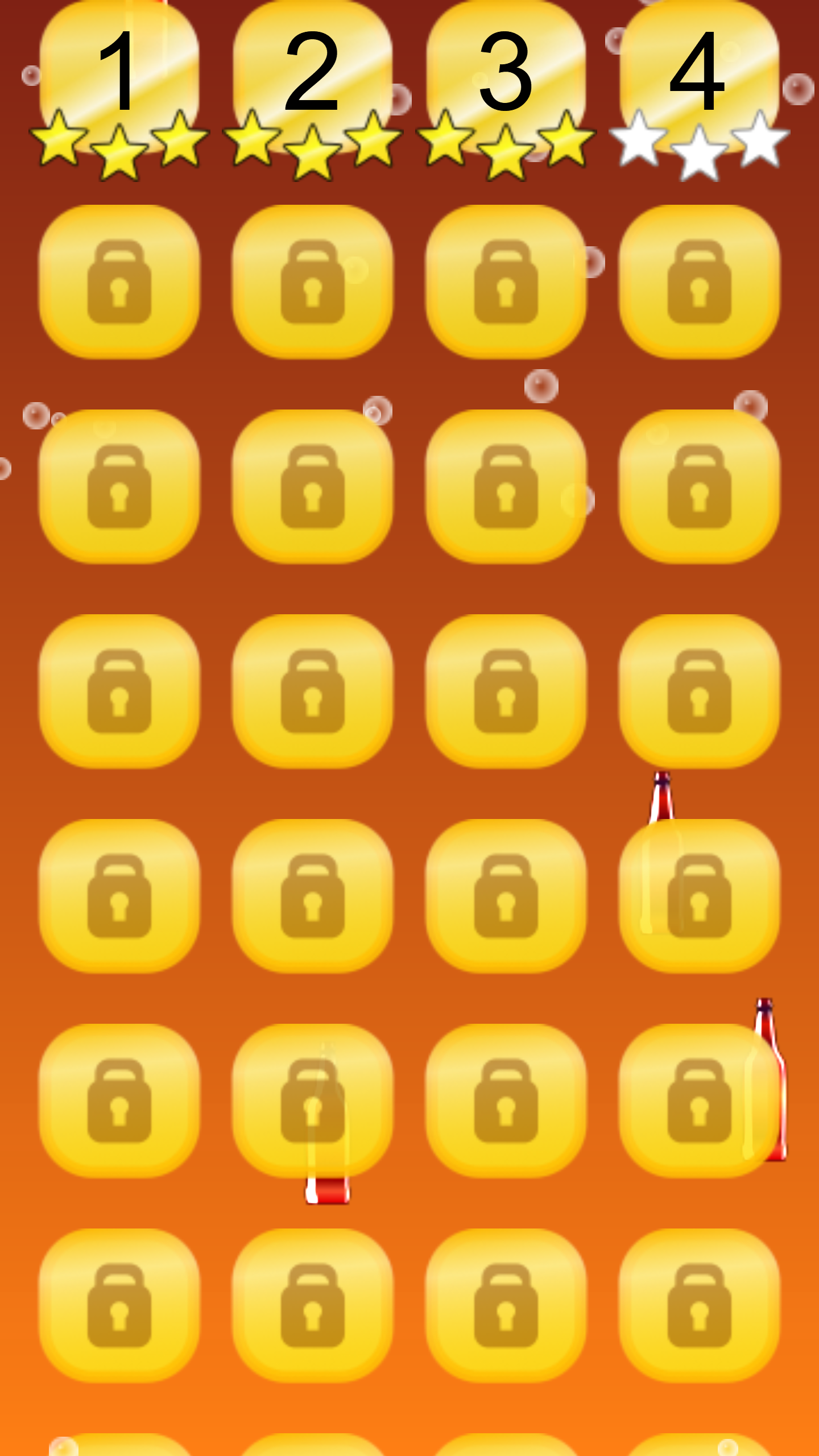Viewport: 819px width, 1456px height.
Task: Play level 4
Action: point(699,74)
